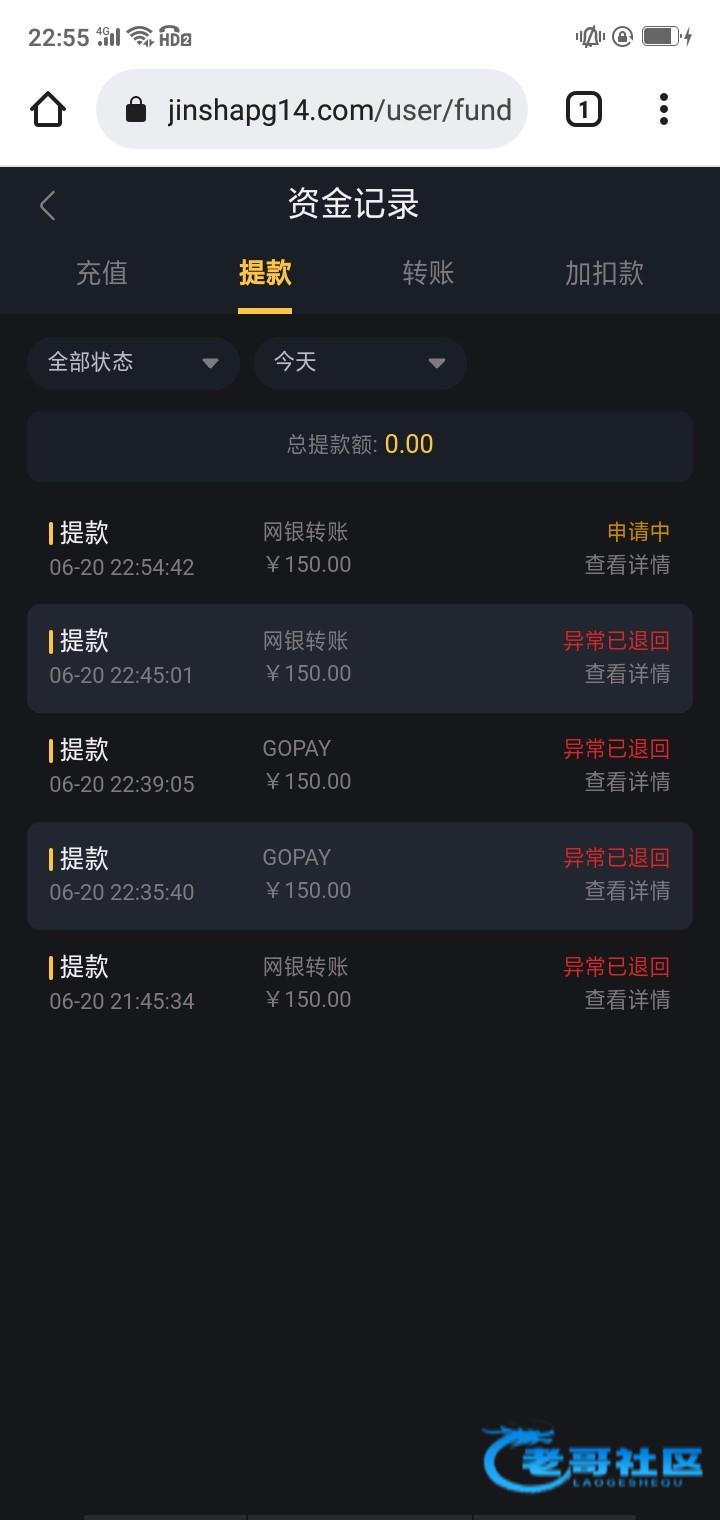
Task: Select the 提款 tab
Action: pos(265,273)
